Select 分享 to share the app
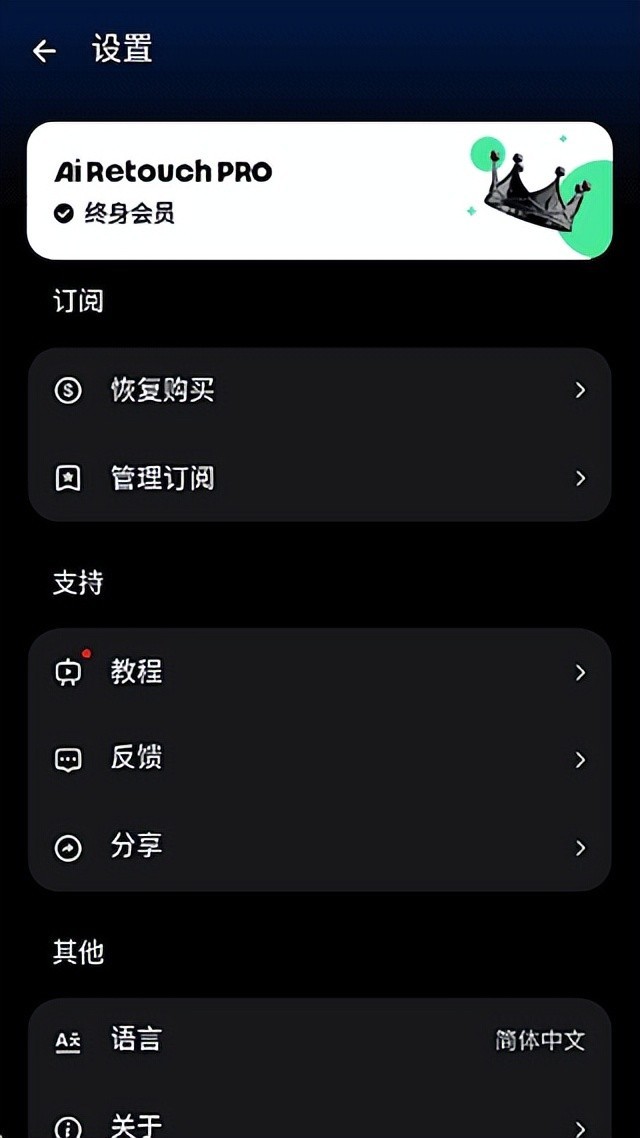Viewport: 640px width, 1138px height. pyautogui.click(x=319, y=848)
